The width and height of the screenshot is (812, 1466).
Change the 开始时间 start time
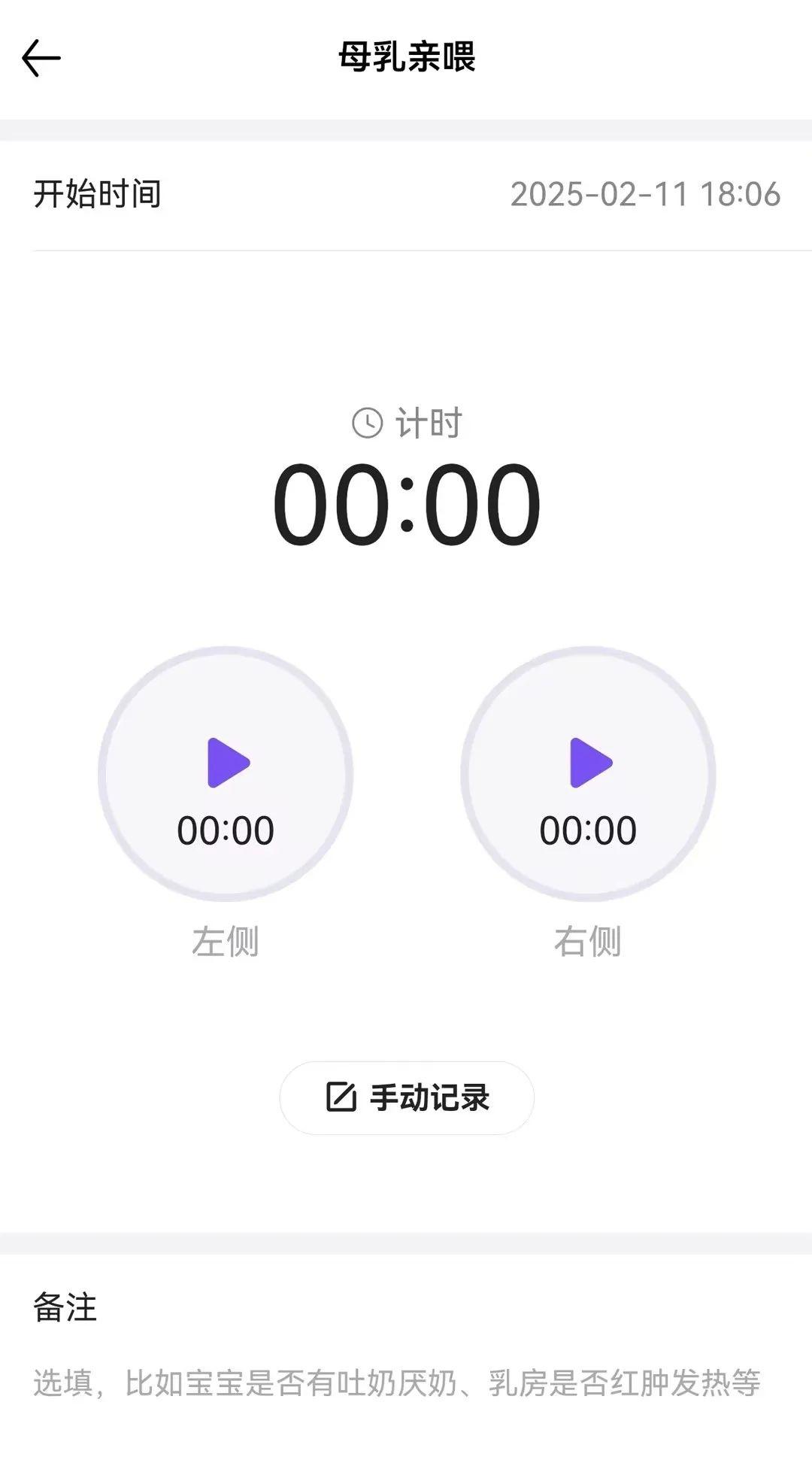coord(644,194)
